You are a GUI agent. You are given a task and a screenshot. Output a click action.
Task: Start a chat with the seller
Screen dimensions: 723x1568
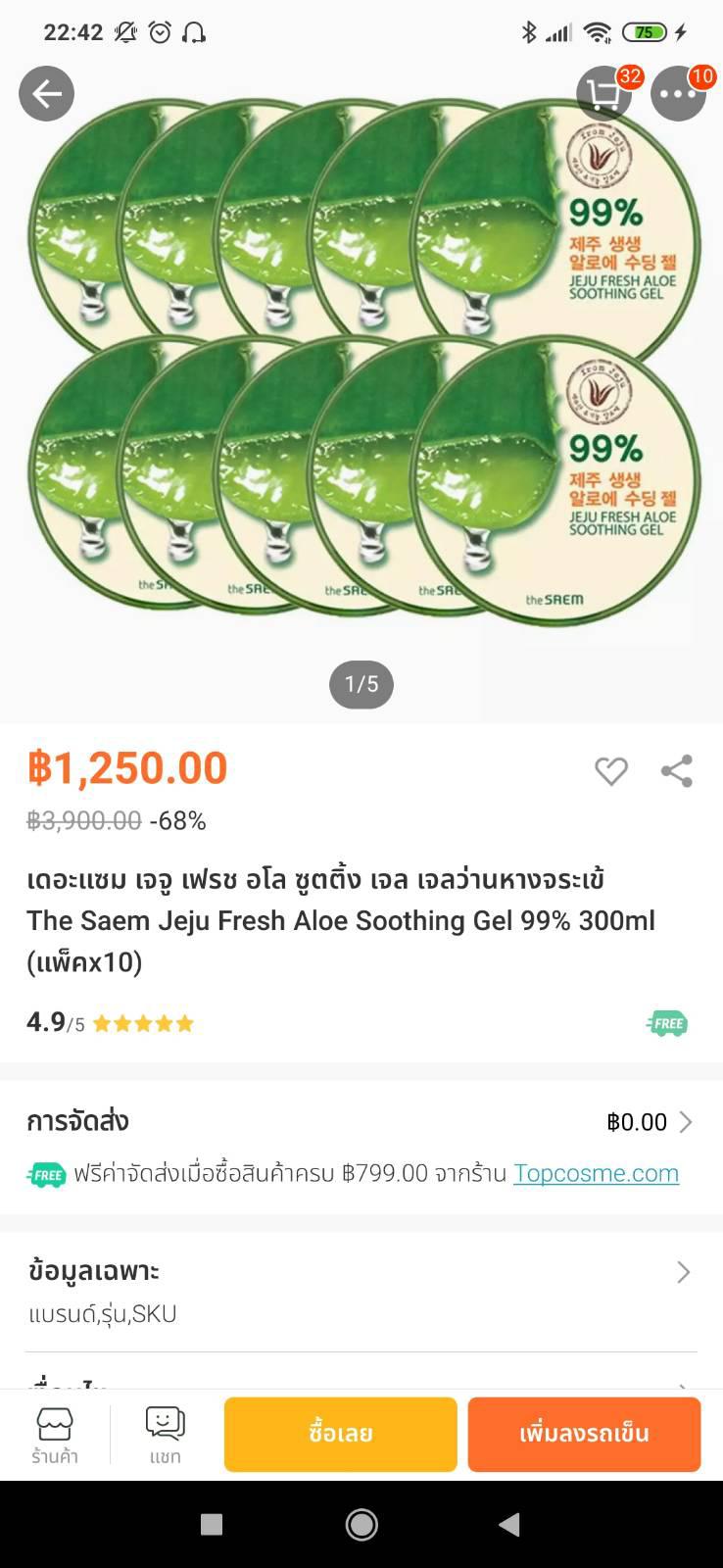(165, 1435)
